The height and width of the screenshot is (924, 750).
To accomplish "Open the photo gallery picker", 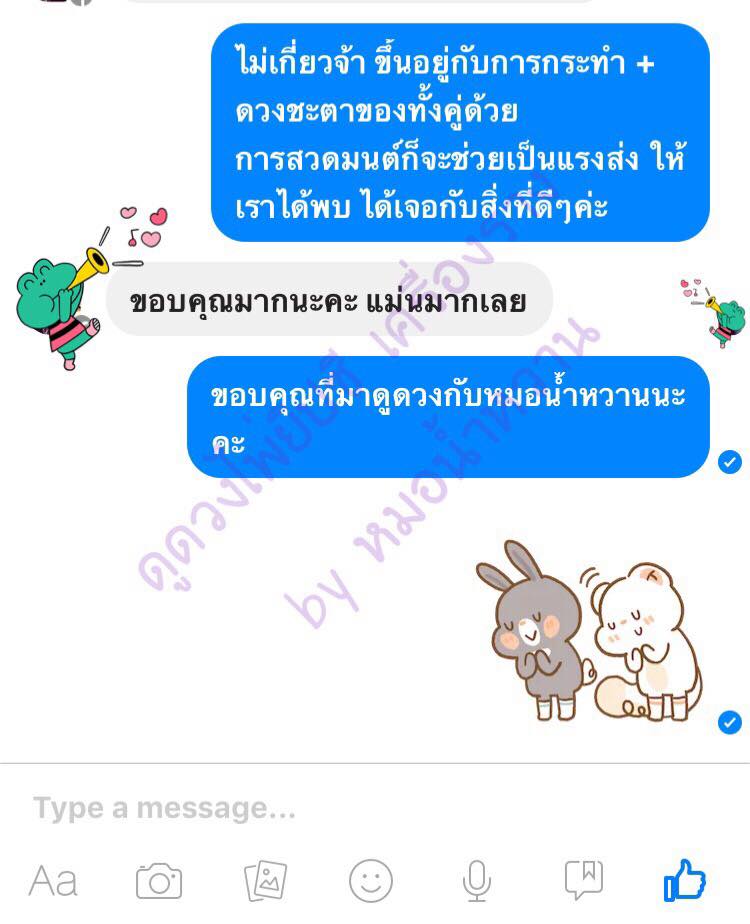I will point(266,881).
